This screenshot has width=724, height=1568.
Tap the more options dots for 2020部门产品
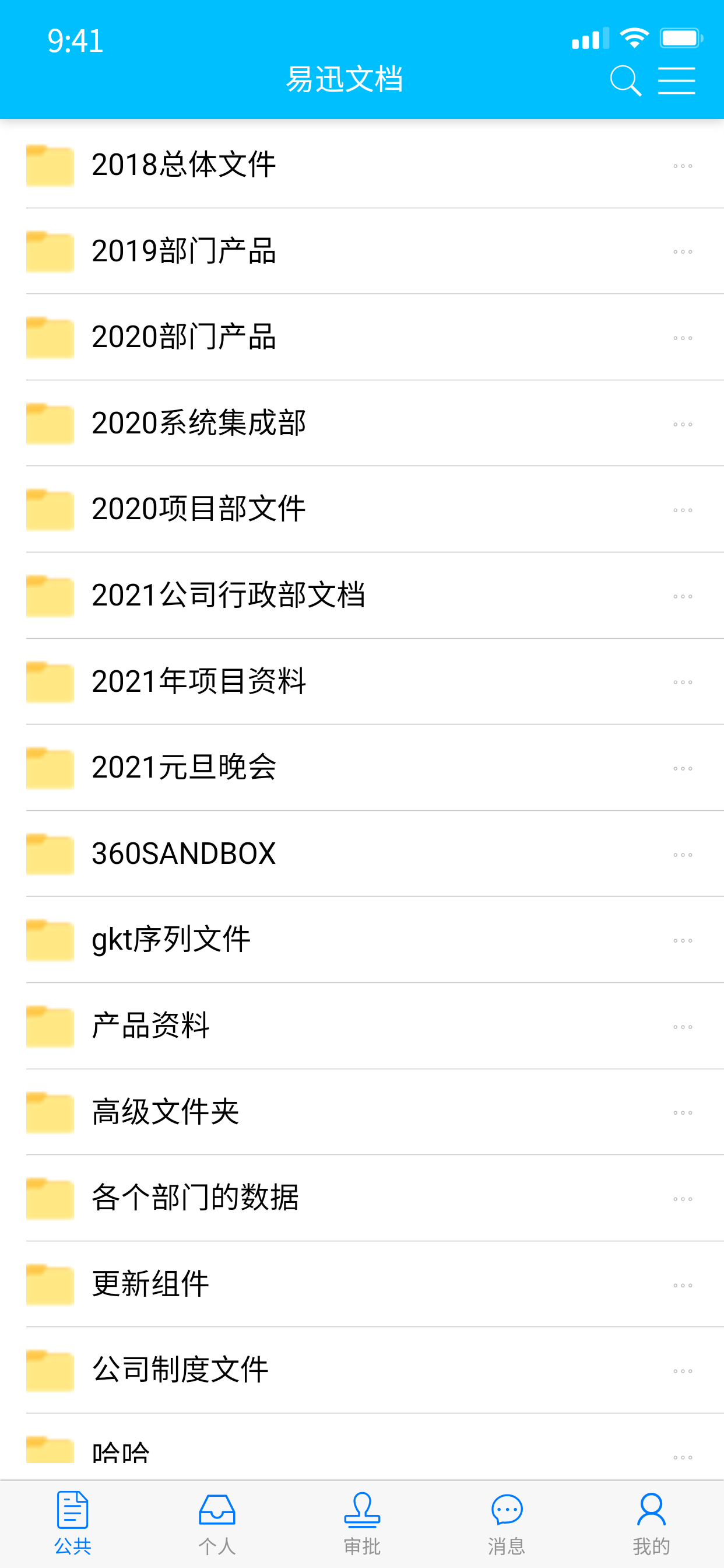point(683,338)
